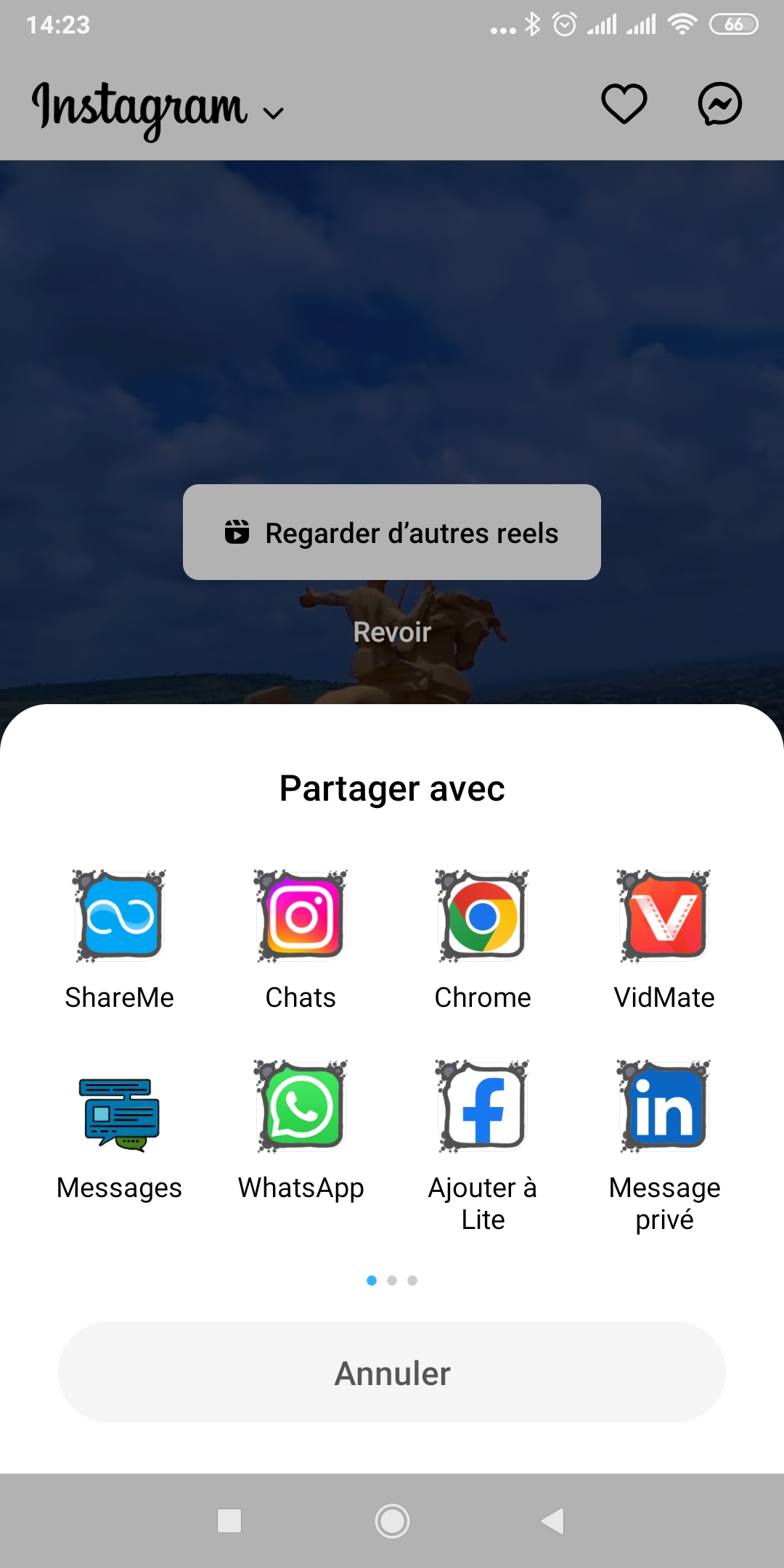Choose Ajouter à Lite option

click(x=483, y=1108)
